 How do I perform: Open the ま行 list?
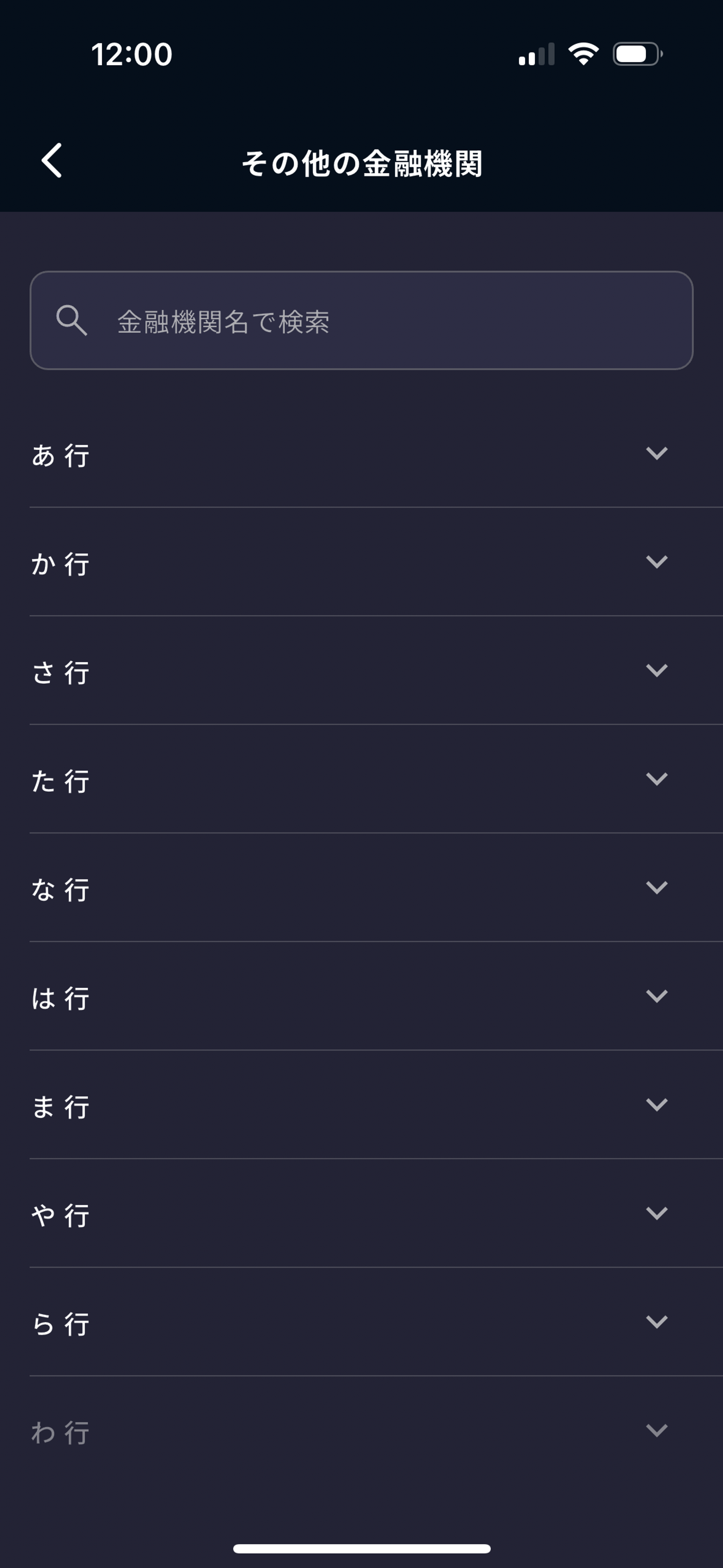tap(361, 1105)
